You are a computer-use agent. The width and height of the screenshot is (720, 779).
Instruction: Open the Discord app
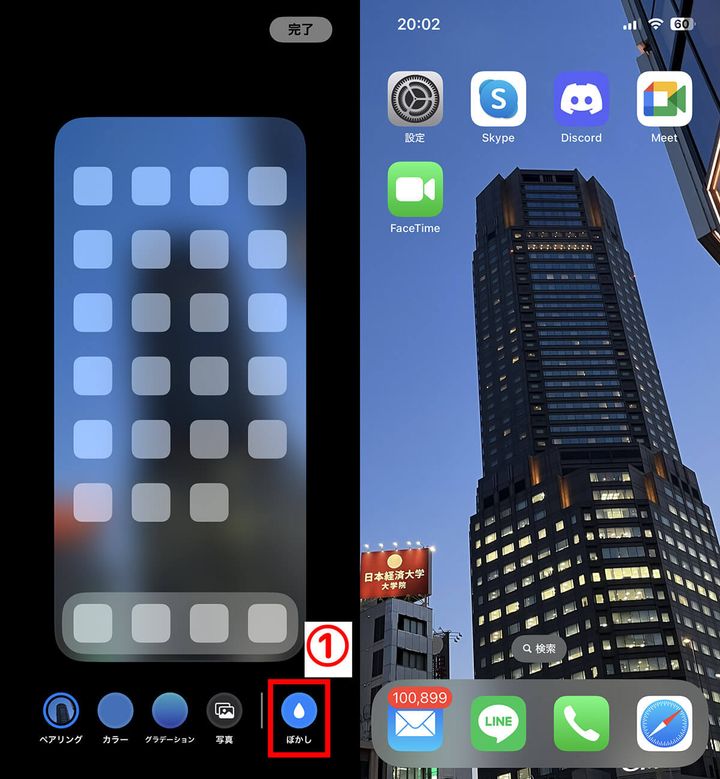581,99
